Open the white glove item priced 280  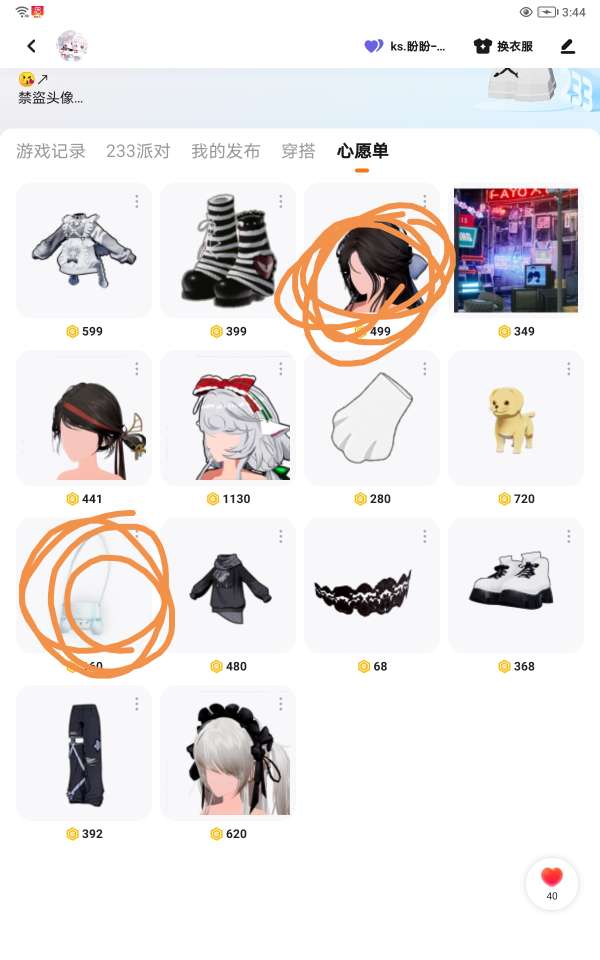372,418
